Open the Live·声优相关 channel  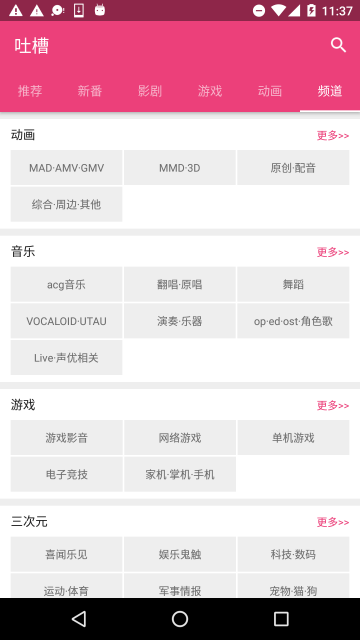[x=67, y=358]
